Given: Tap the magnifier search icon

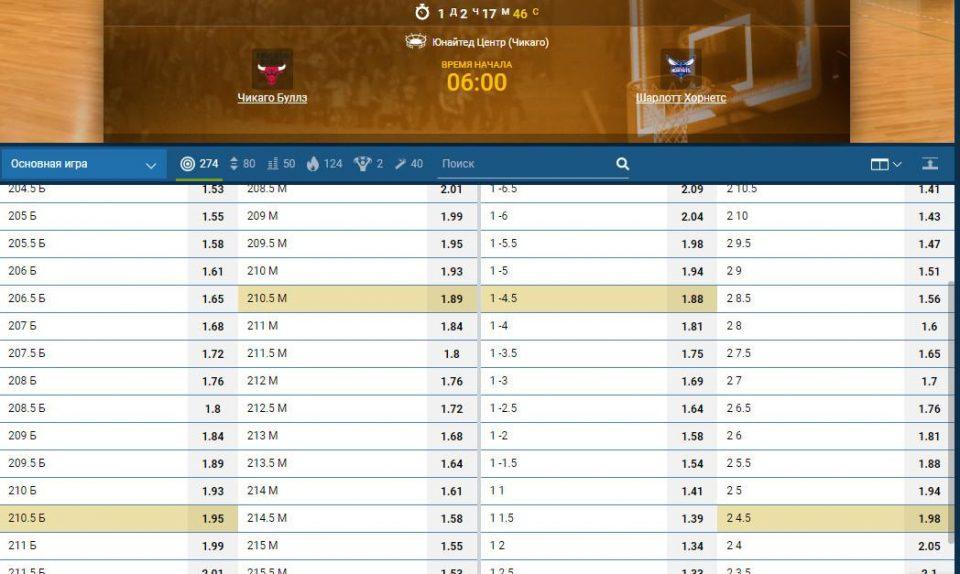Looking at the screenshot, I should [x=622, y=164].
